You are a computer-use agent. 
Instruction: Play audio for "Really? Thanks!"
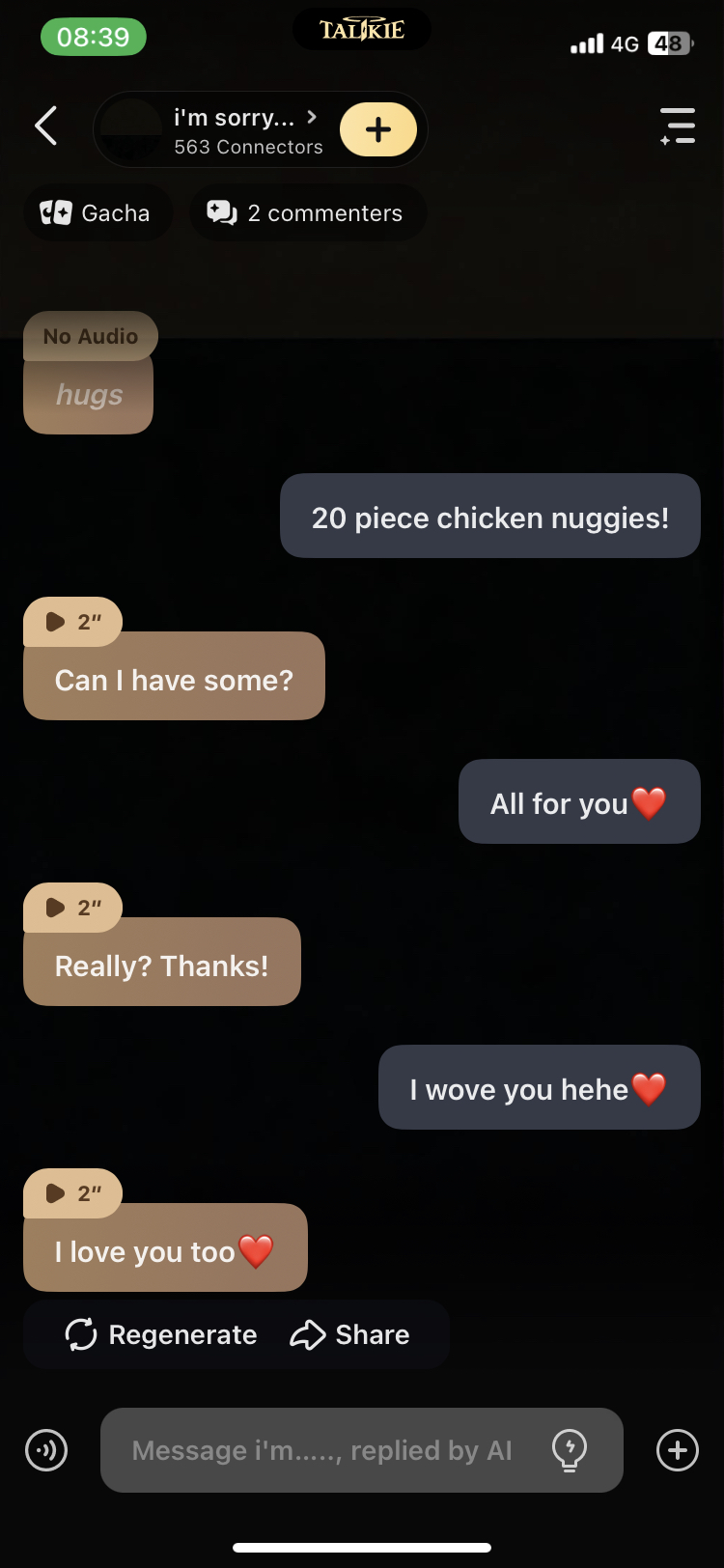point(72,908)
